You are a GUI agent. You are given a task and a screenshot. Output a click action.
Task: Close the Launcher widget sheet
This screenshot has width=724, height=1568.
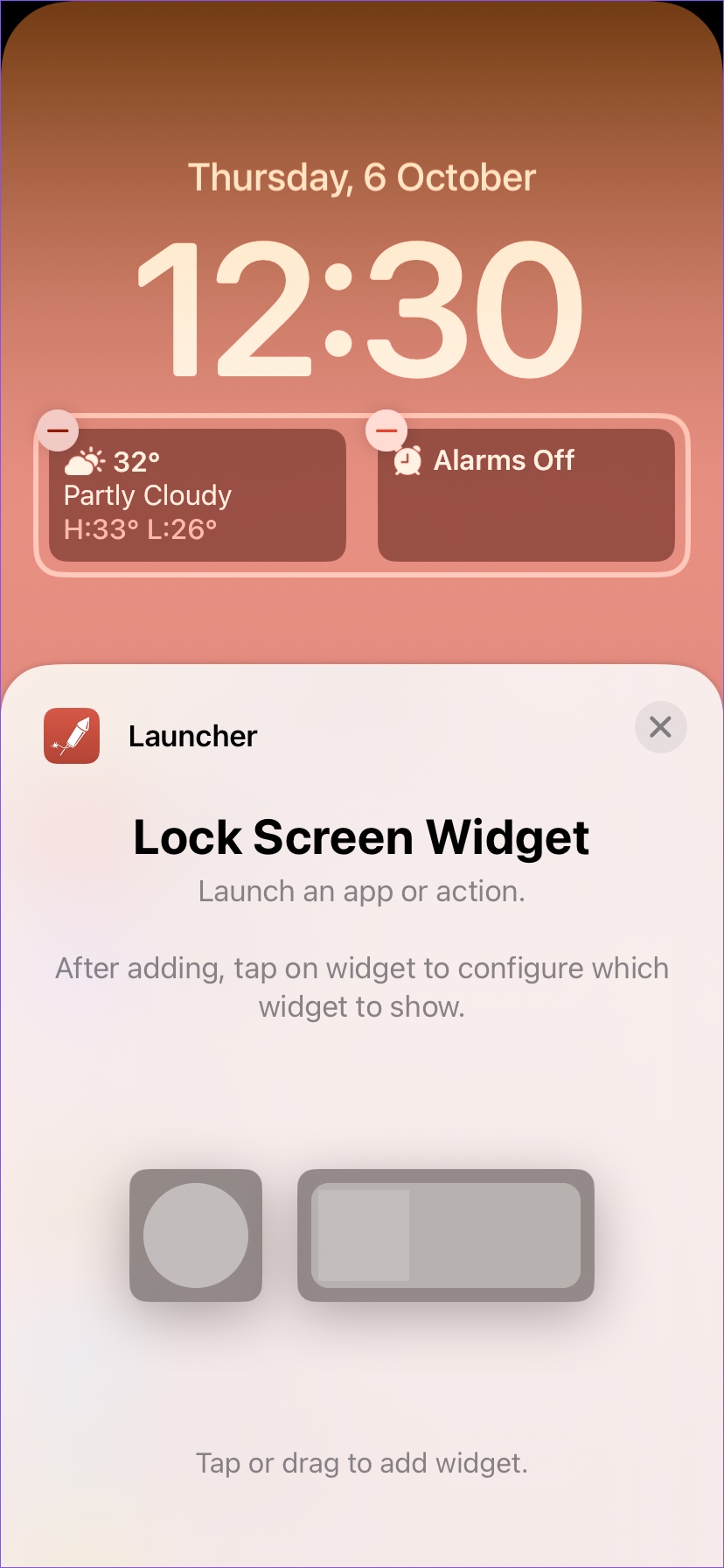(660, 727)
